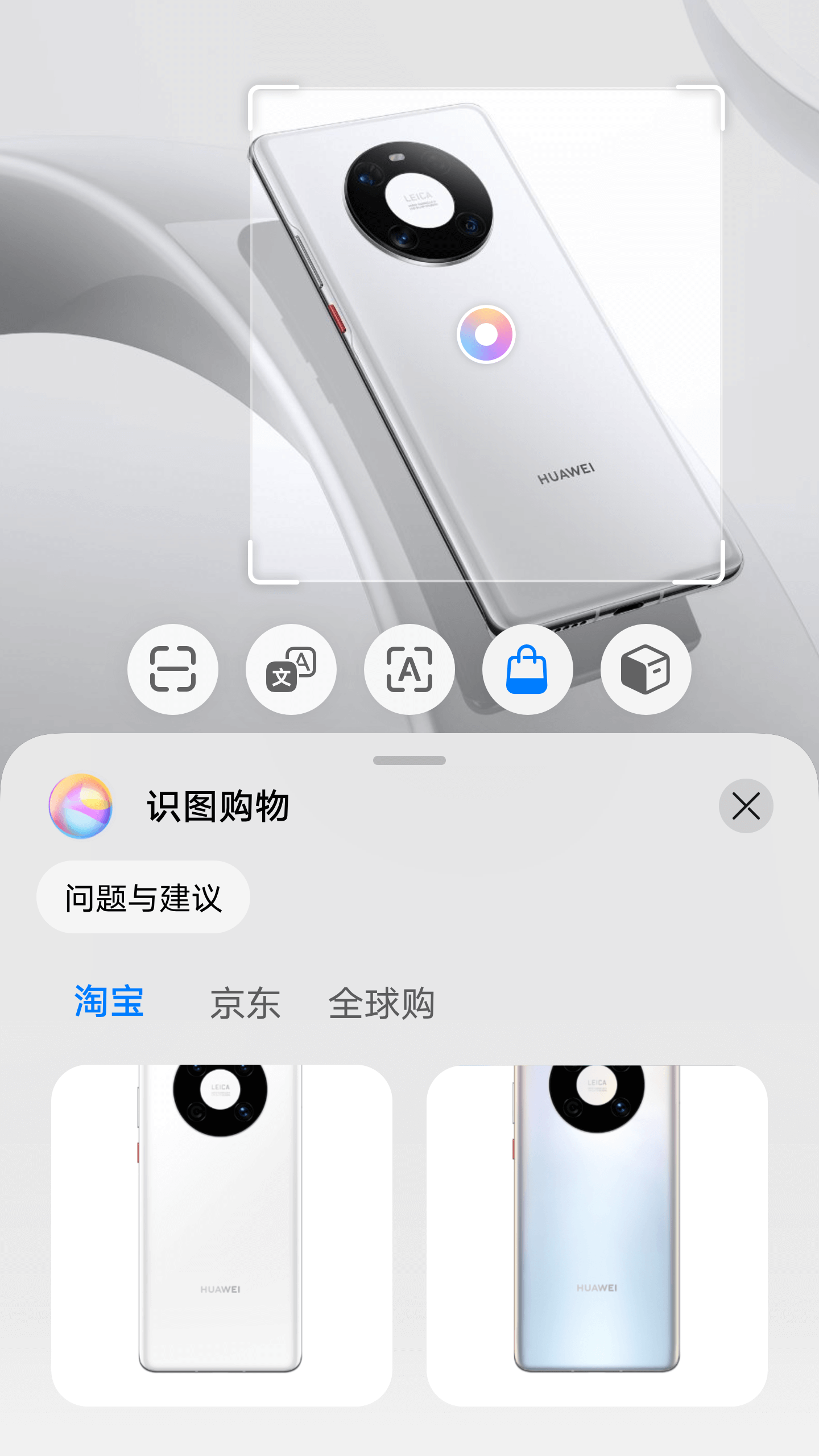Select the 淘宝 tab
The image size is (819, 1456).
pos(109,1002)
